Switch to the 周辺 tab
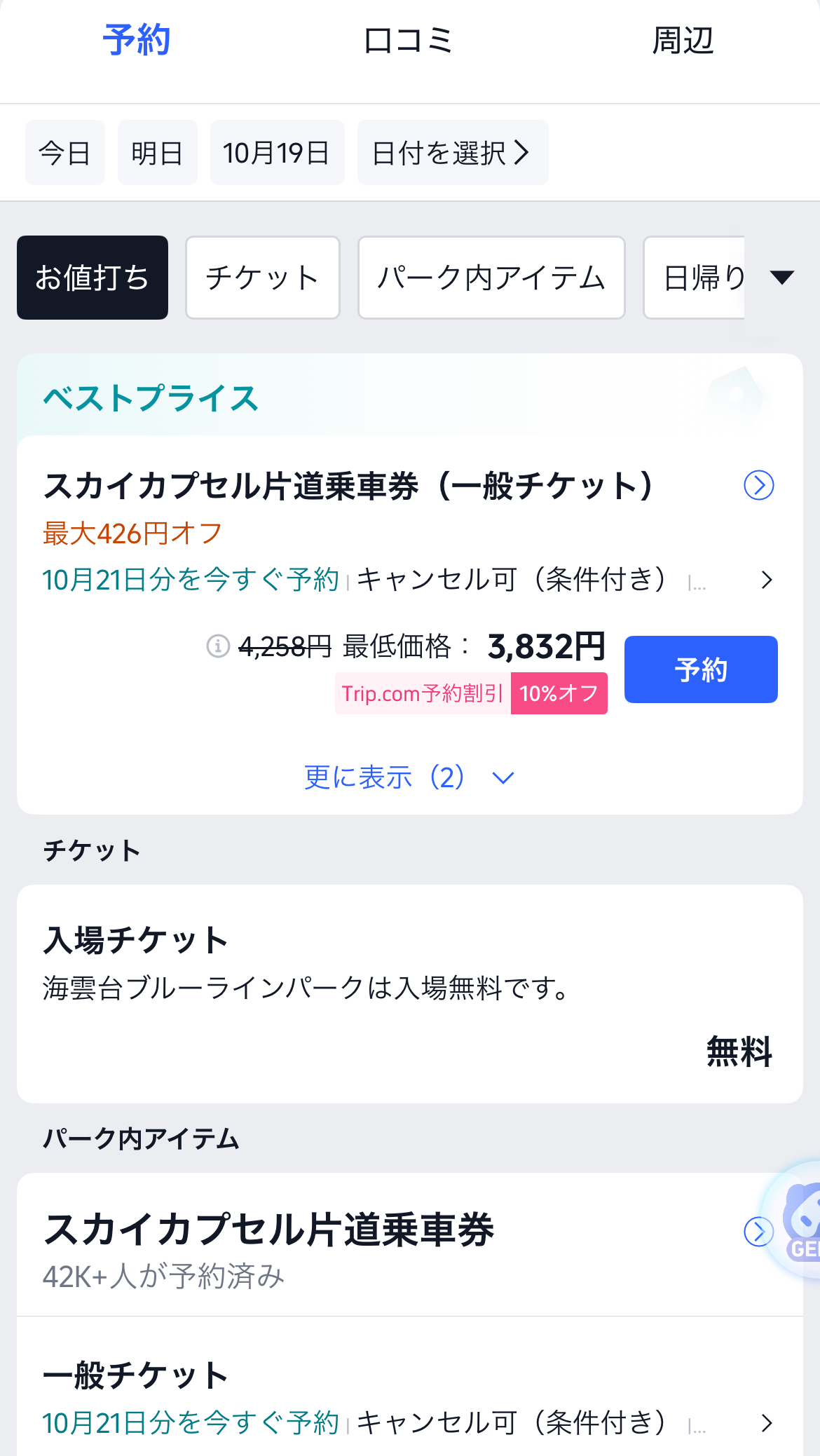This screenshot has height=1456, width=820. (682, 41)
